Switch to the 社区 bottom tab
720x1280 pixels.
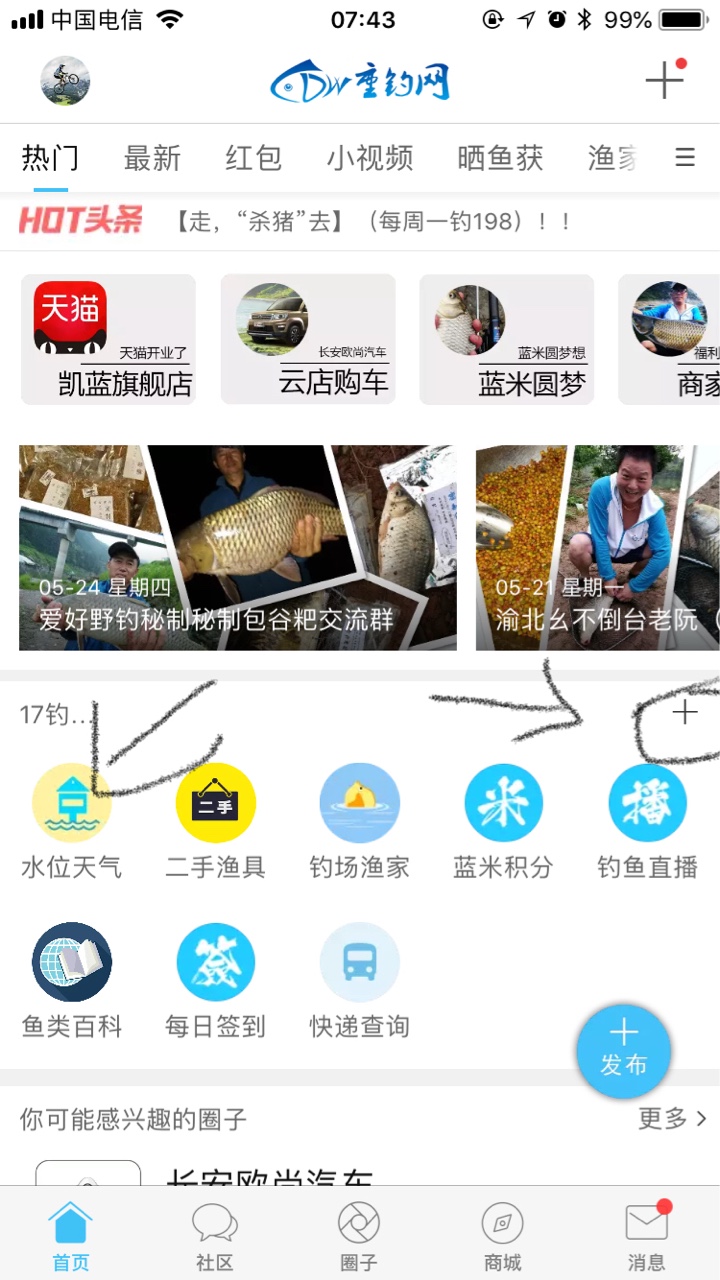[214, 1236]
